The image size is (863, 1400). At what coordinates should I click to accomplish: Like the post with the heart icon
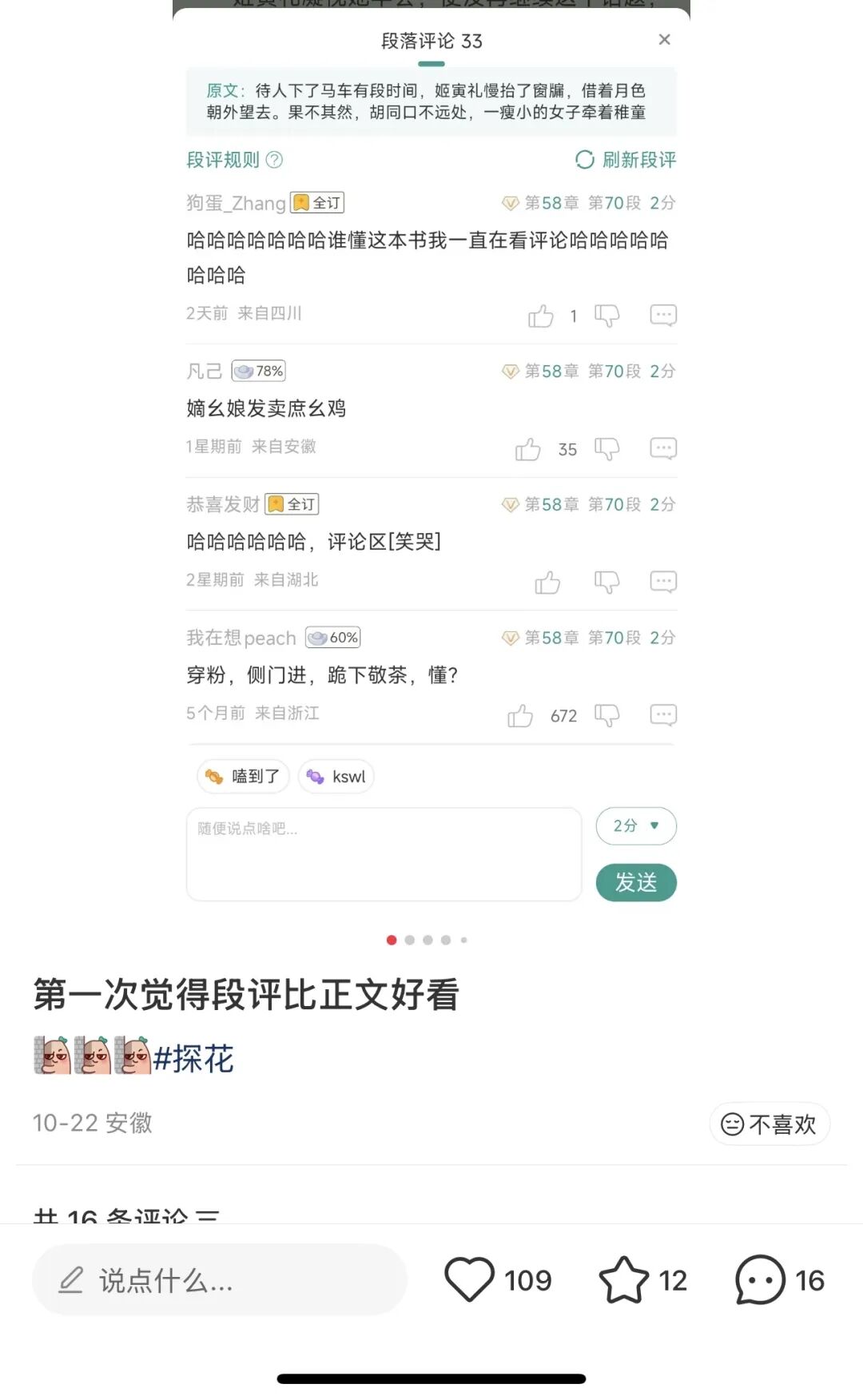[x=469, y=1279]
